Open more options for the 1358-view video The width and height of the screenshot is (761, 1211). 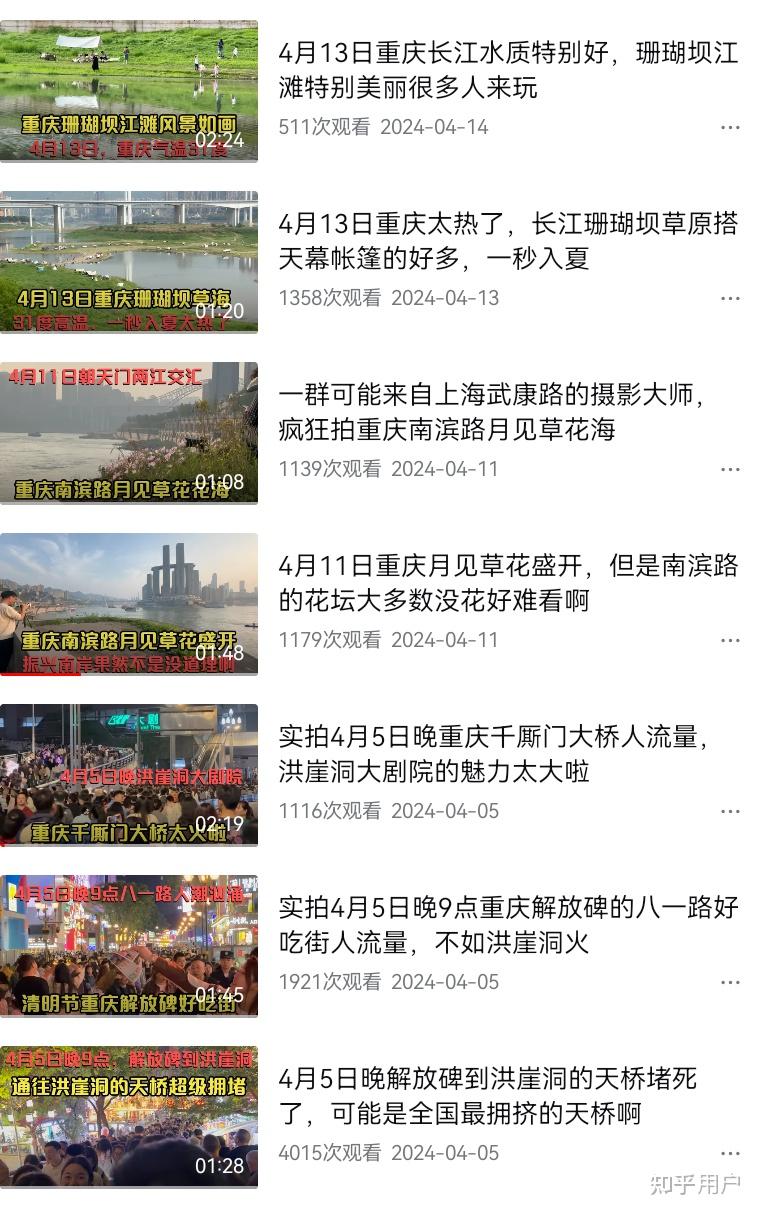pyautogui.click(x=730, y=298)
